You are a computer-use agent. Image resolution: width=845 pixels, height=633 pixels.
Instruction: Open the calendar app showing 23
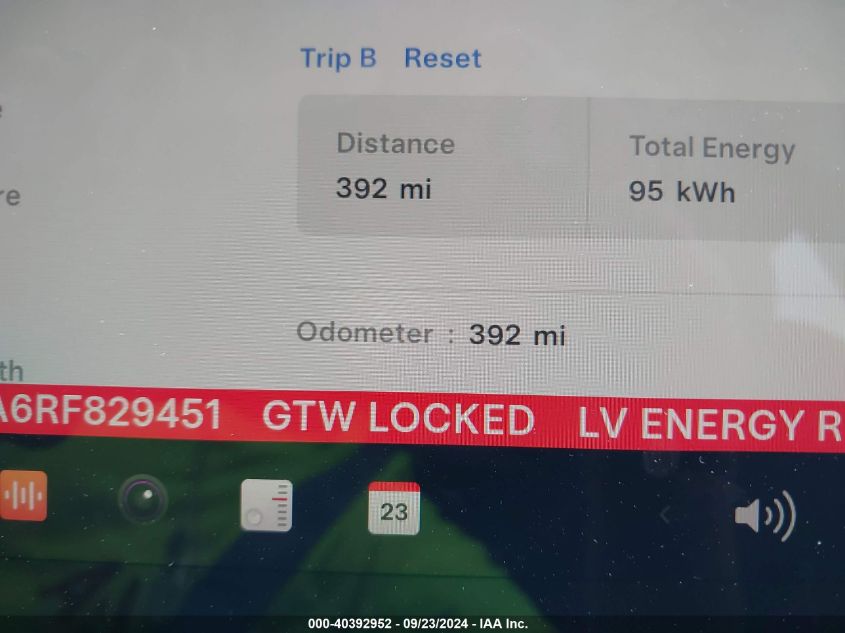[x=394, y=508]
